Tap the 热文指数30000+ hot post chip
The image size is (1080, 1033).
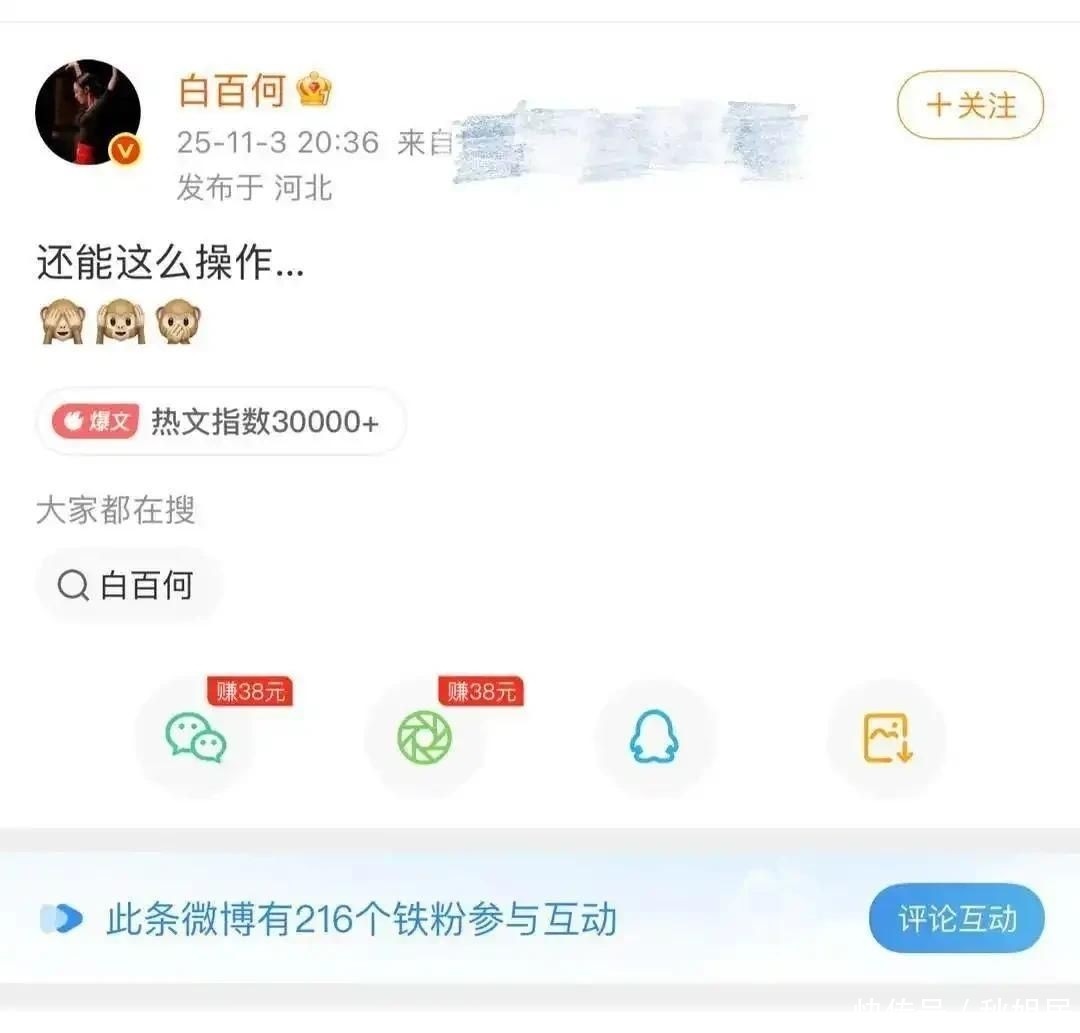pyautogui.click(x=221, y=422)
